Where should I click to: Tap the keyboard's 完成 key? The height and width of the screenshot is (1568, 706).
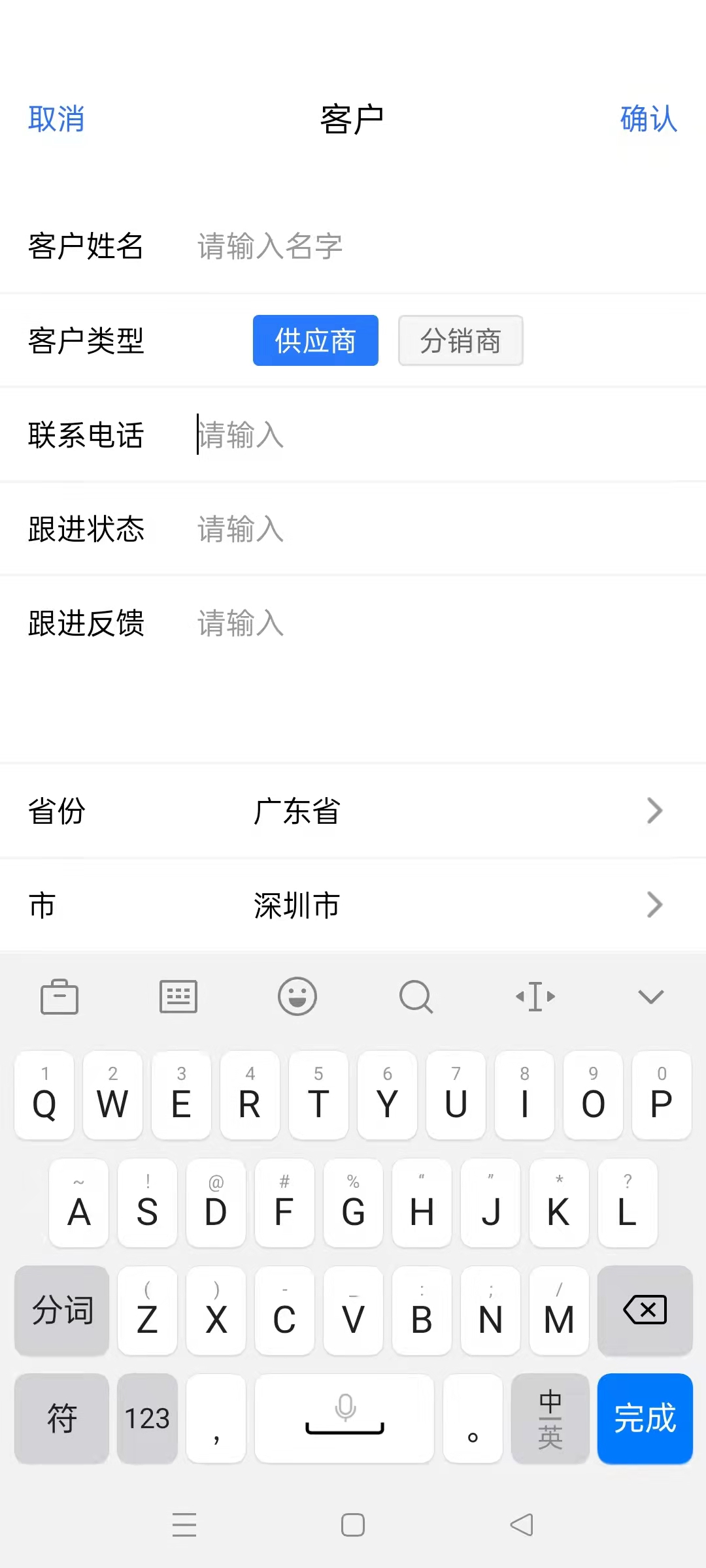[645, 1418]
